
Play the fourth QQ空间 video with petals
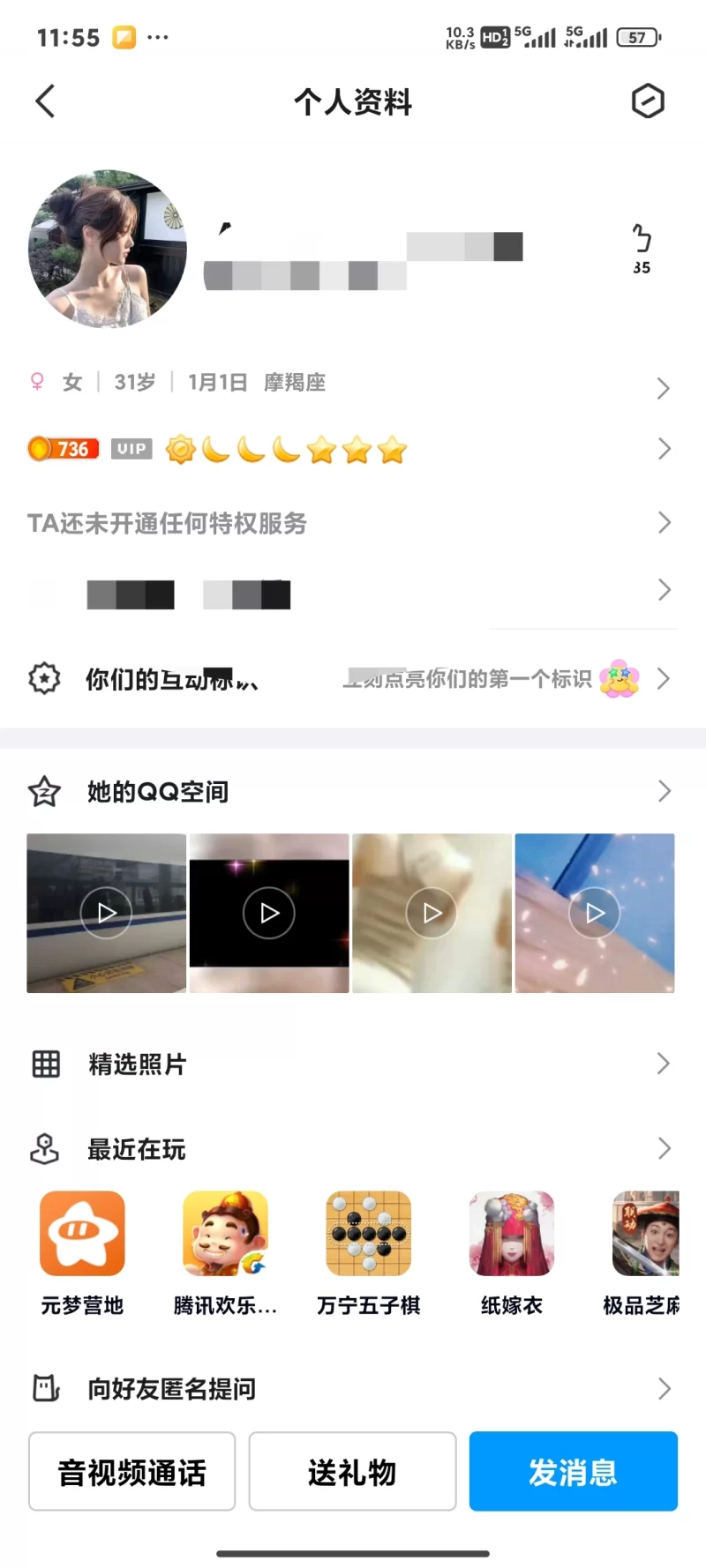(x=595, y=913)
